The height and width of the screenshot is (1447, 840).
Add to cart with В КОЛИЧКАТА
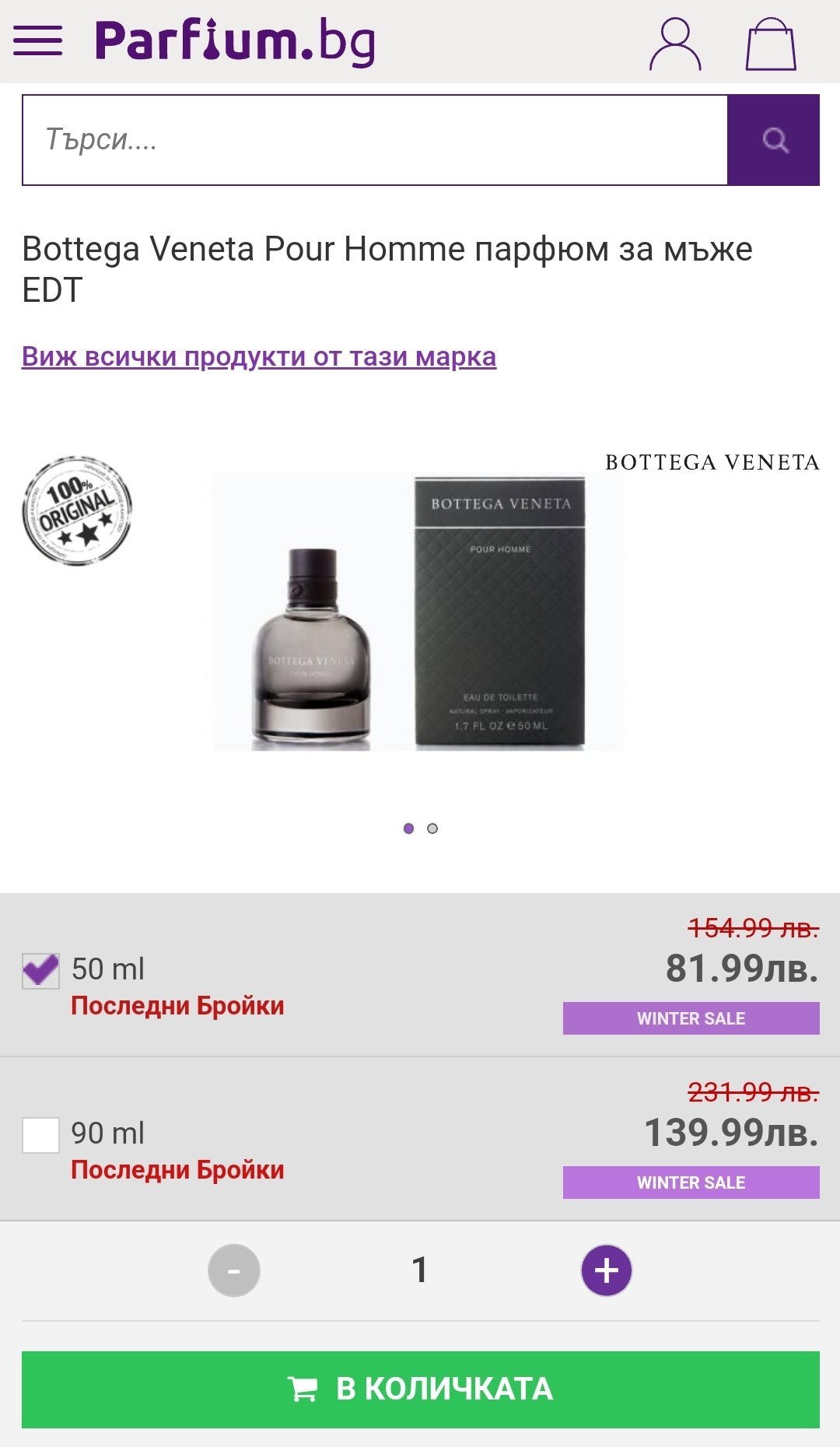tap(420, 1389)
